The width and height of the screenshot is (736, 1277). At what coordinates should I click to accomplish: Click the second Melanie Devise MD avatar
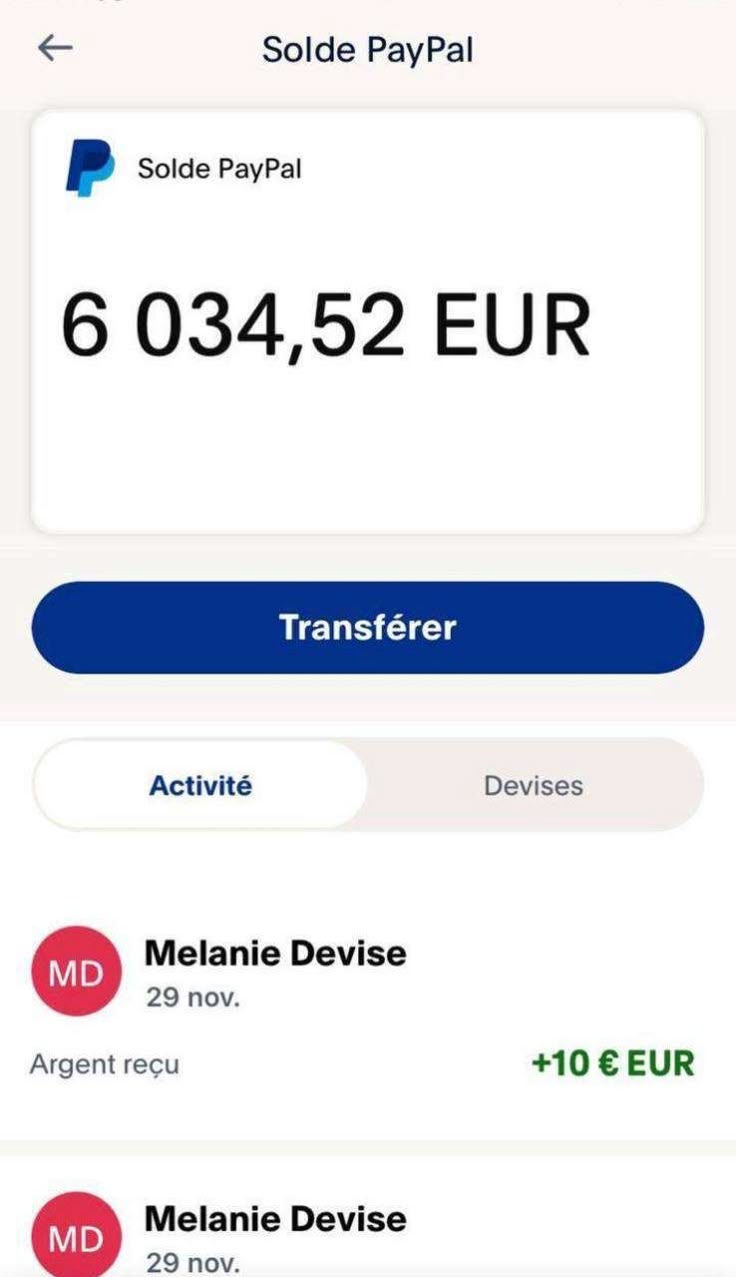[x=76, y=1236]
